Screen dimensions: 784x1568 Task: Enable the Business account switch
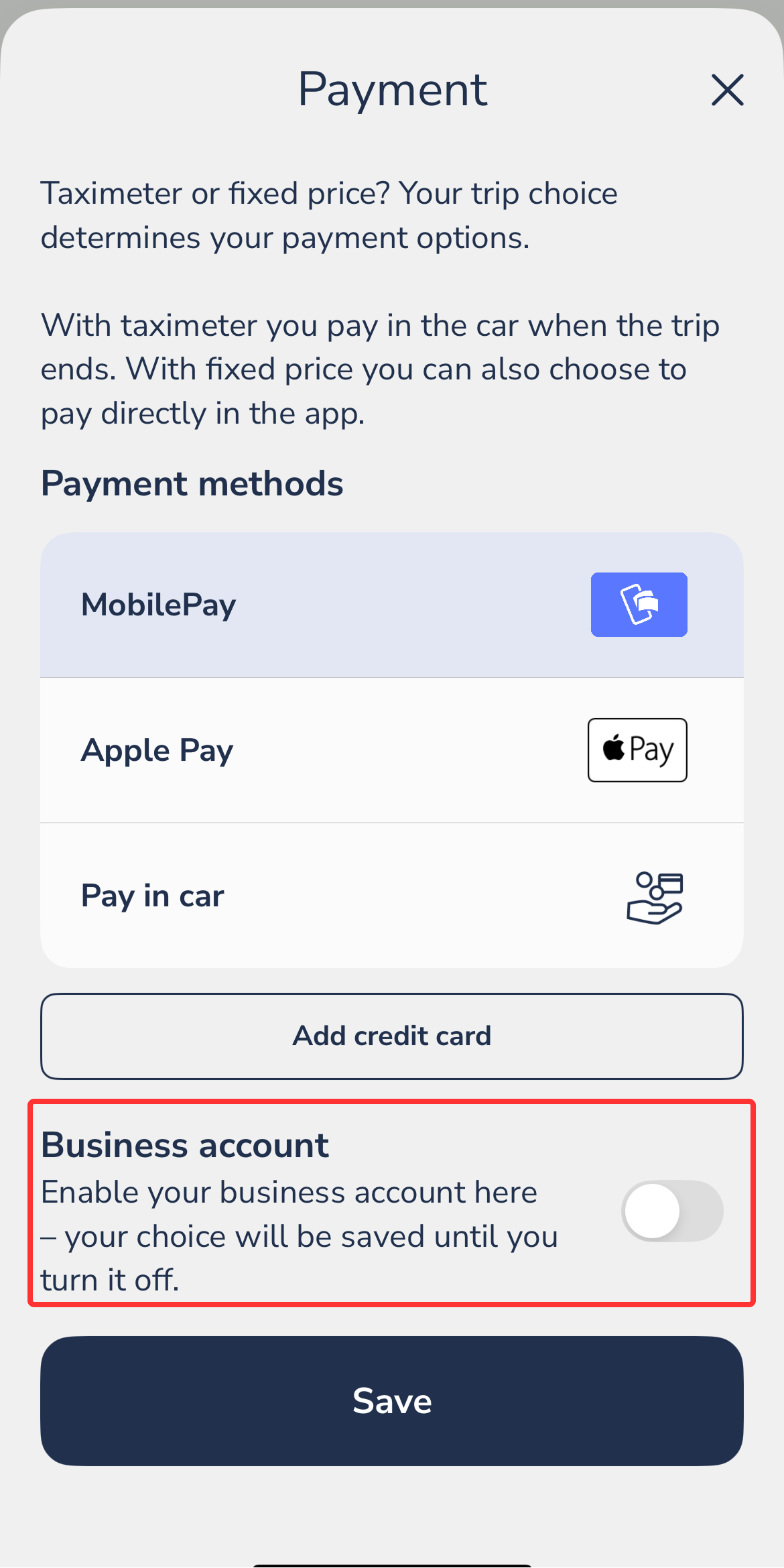671,1211
